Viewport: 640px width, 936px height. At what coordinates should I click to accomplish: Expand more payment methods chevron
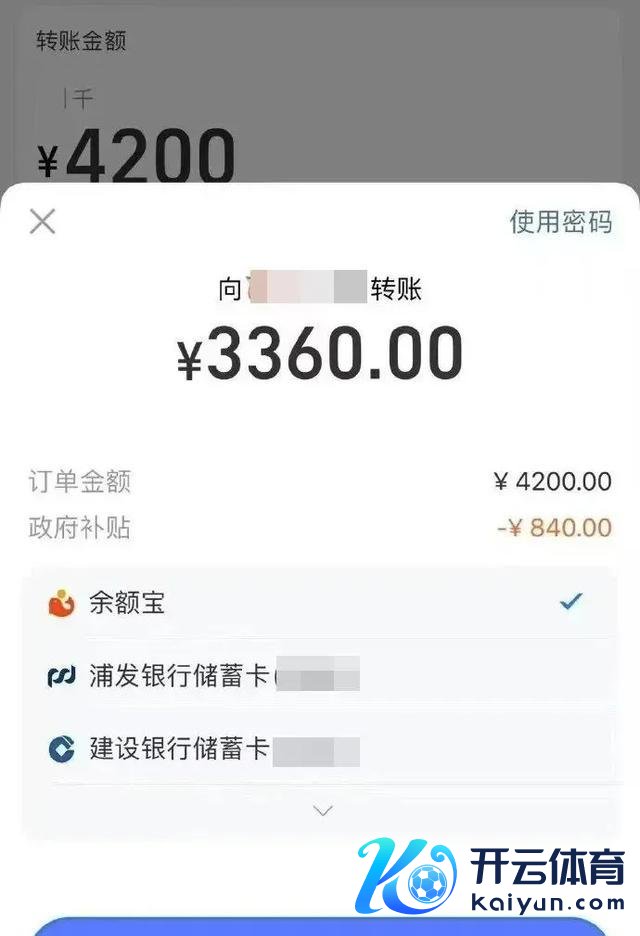(322, 811)
